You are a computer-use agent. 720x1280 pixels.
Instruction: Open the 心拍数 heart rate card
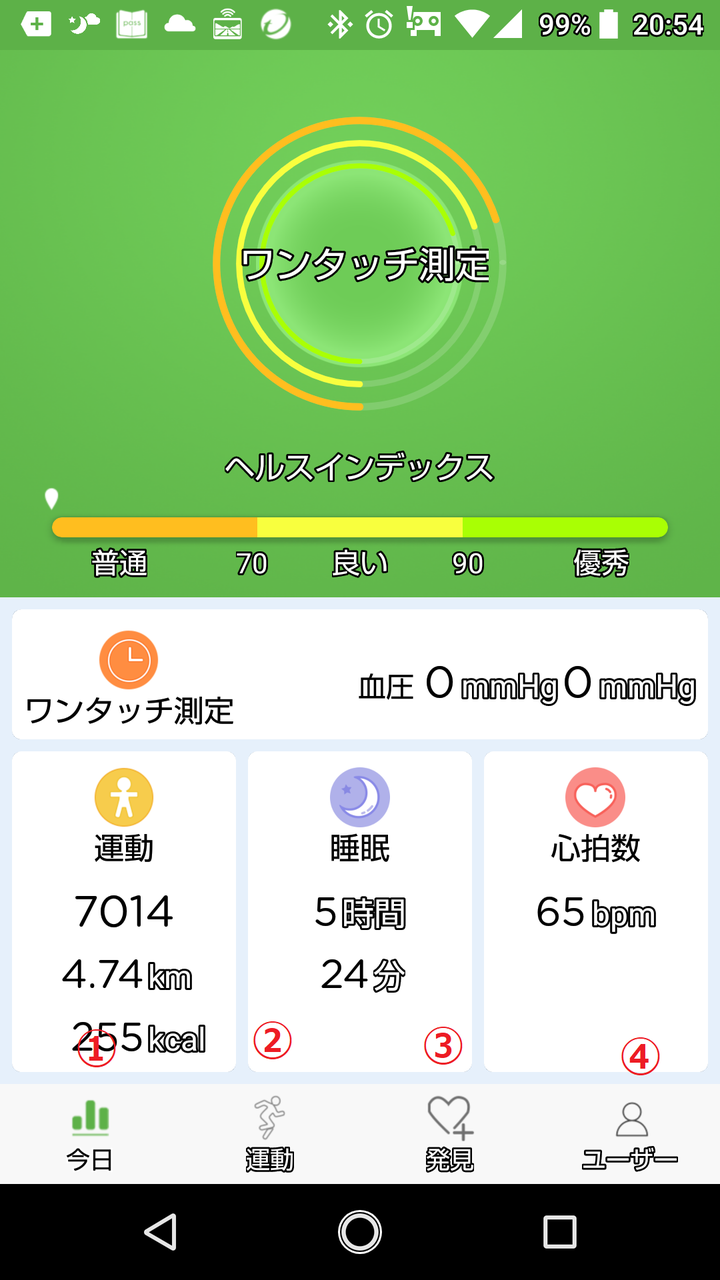[x=596, y=910]
